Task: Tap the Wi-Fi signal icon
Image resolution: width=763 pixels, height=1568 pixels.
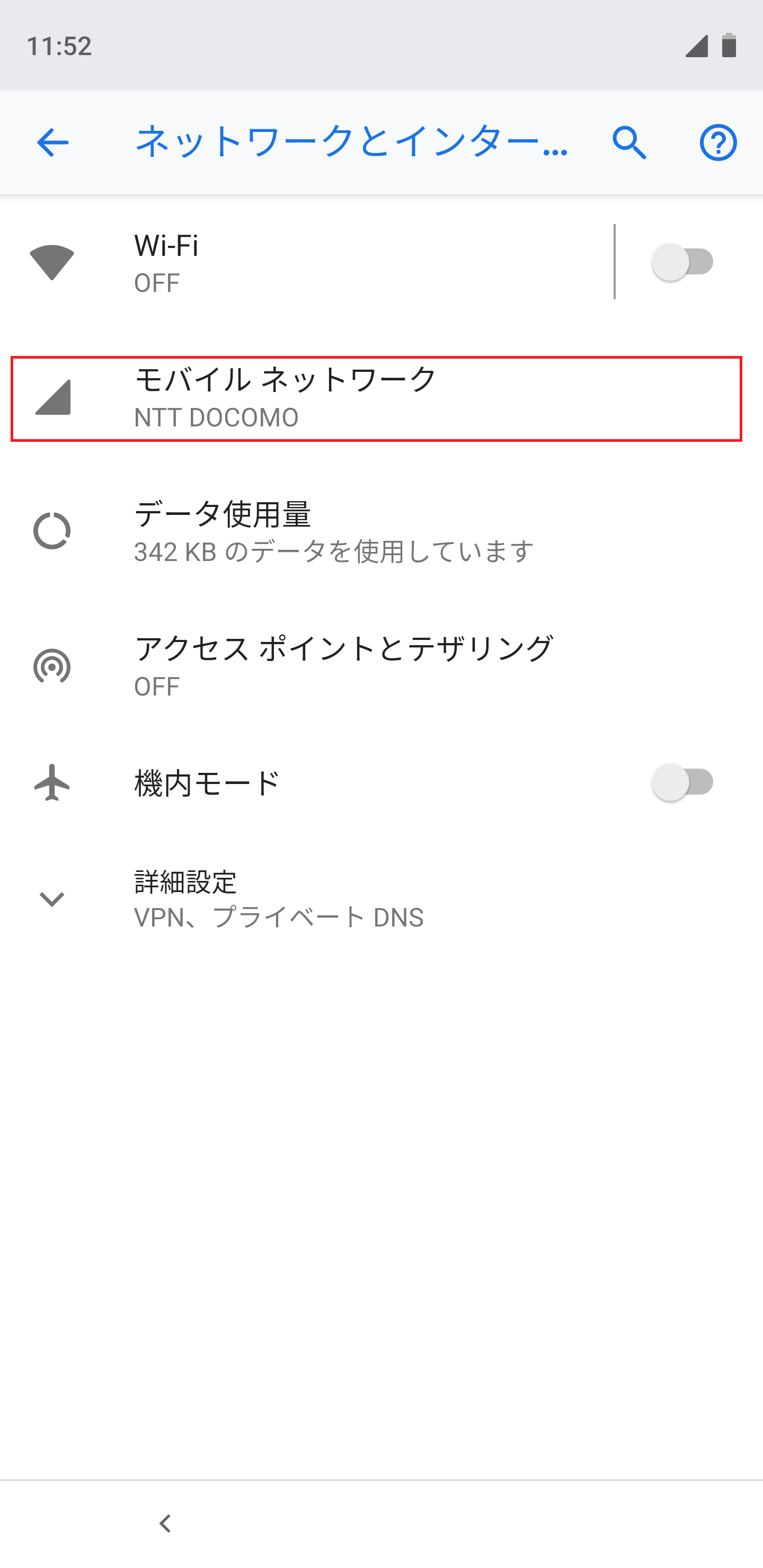Action: tap(52, 262)
